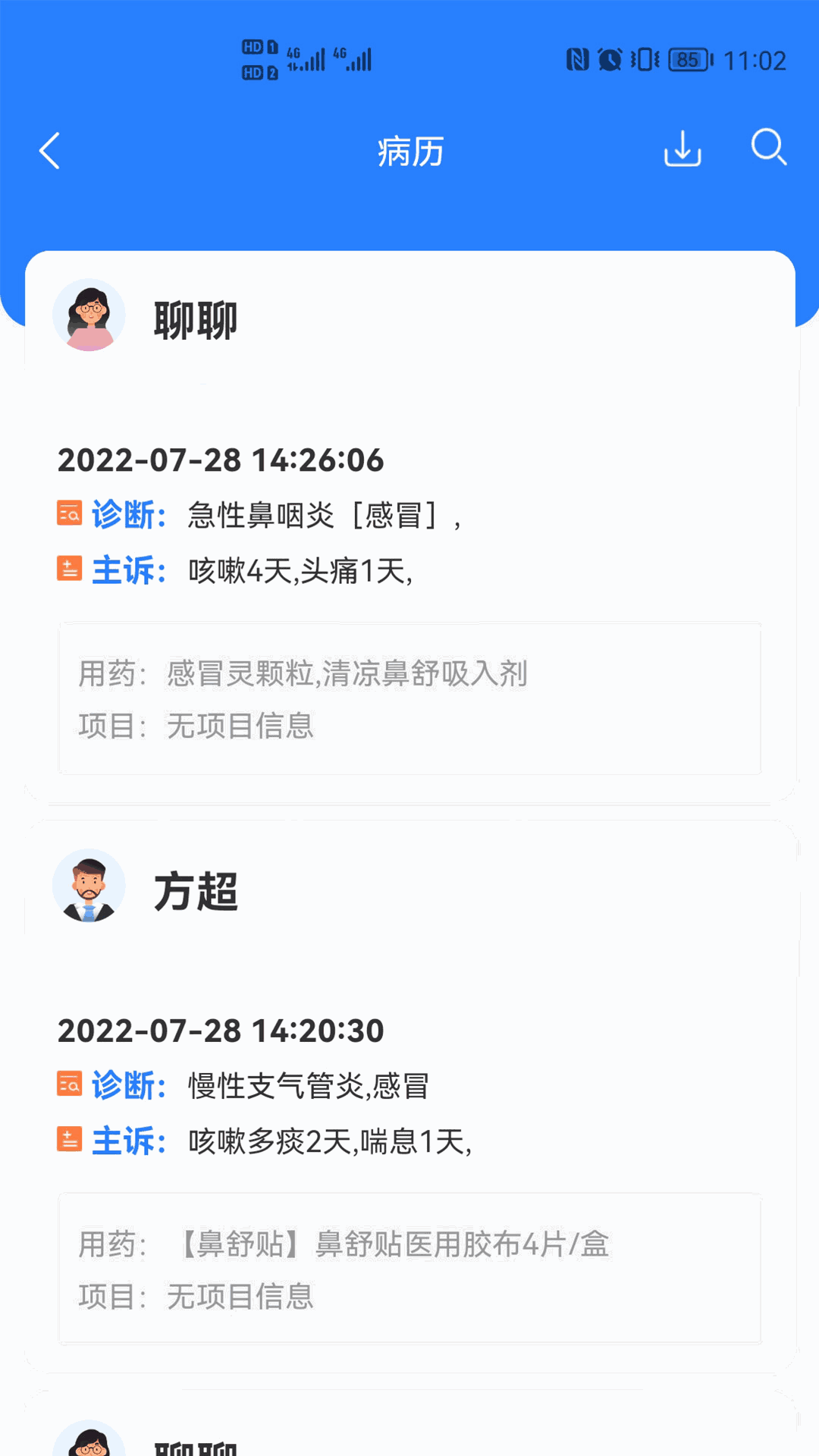Expand the record dated 2022-07-28 14:26:06

pos(221,460)
